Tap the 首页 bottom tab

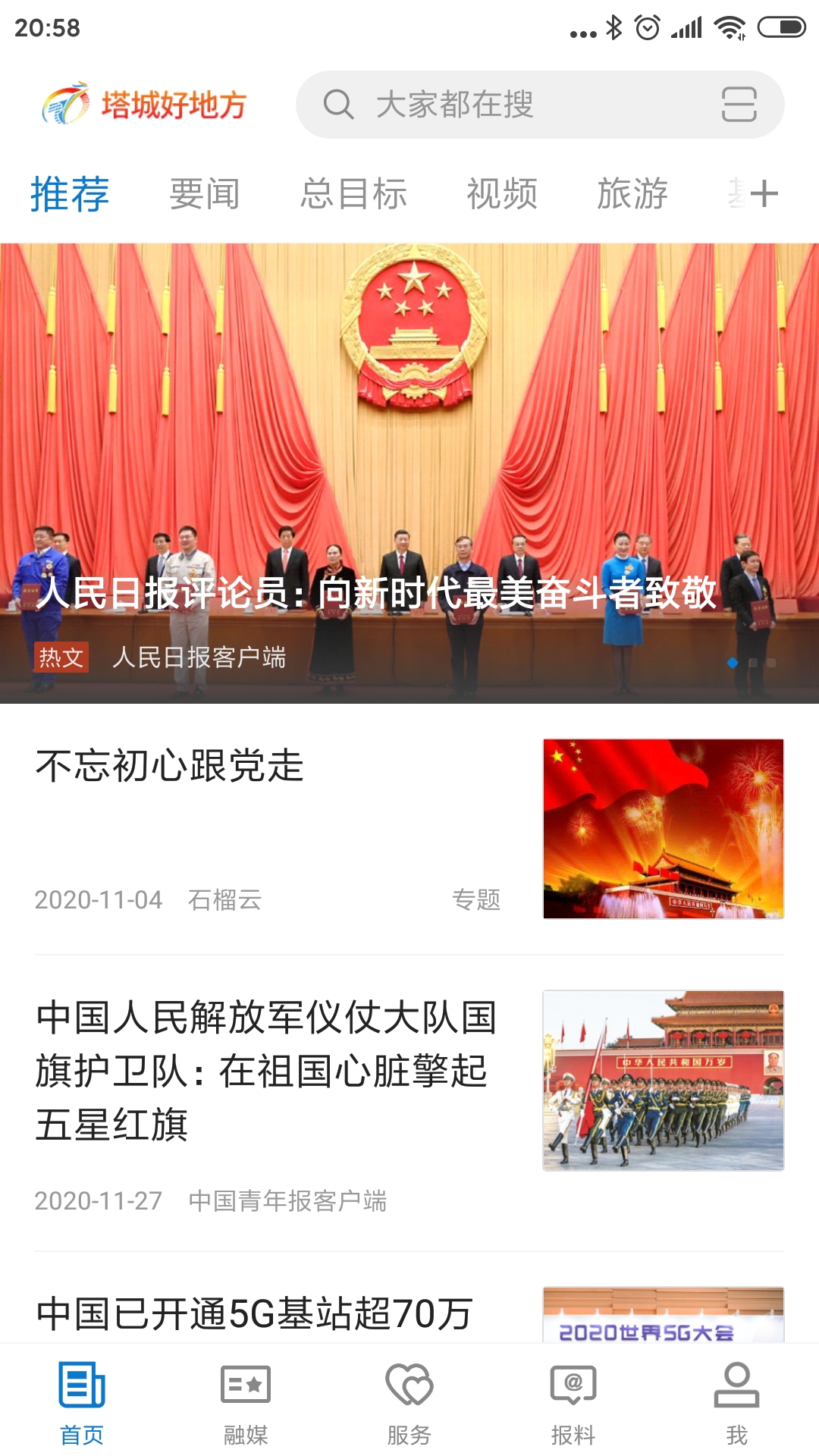(x=82, y=1401)
